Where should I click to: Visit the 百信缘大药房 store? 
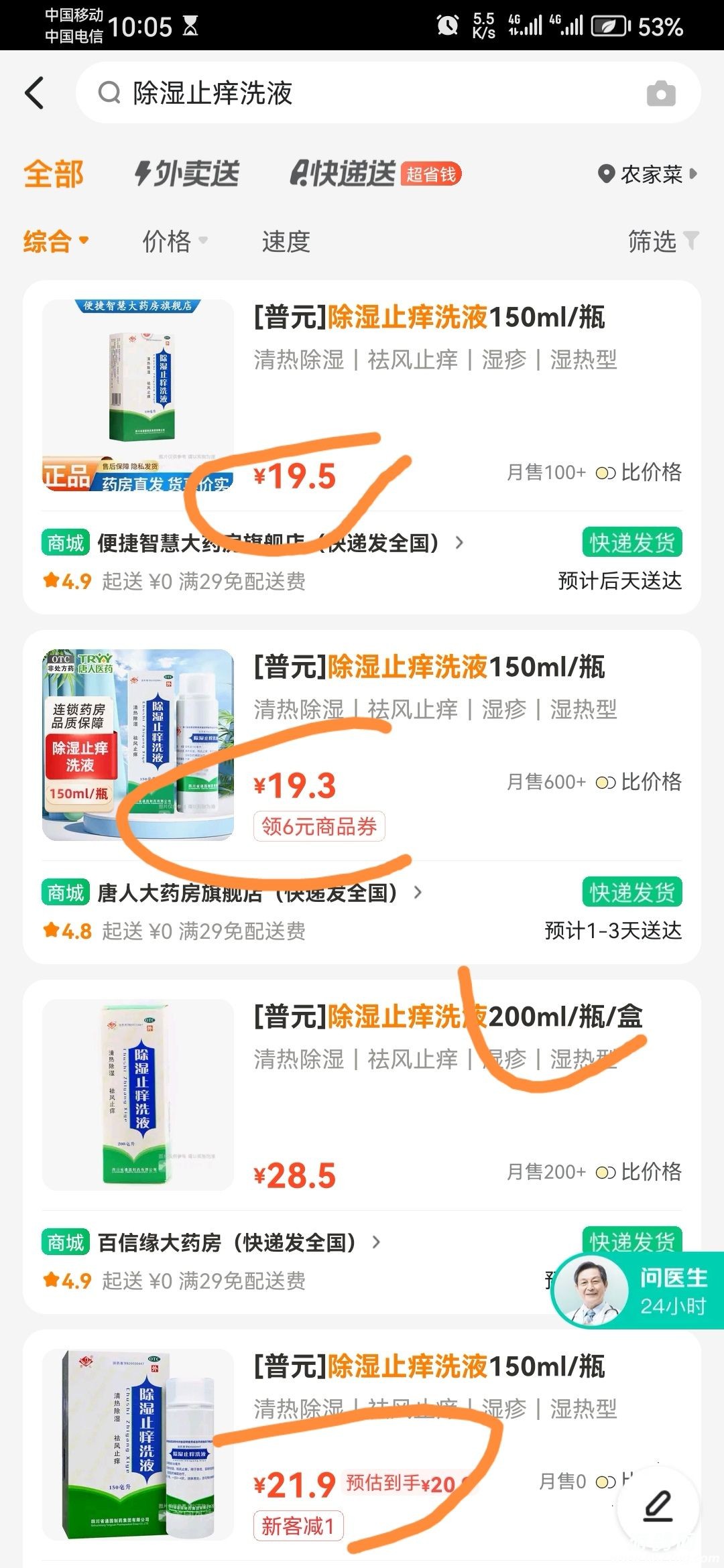[228, 1242]
